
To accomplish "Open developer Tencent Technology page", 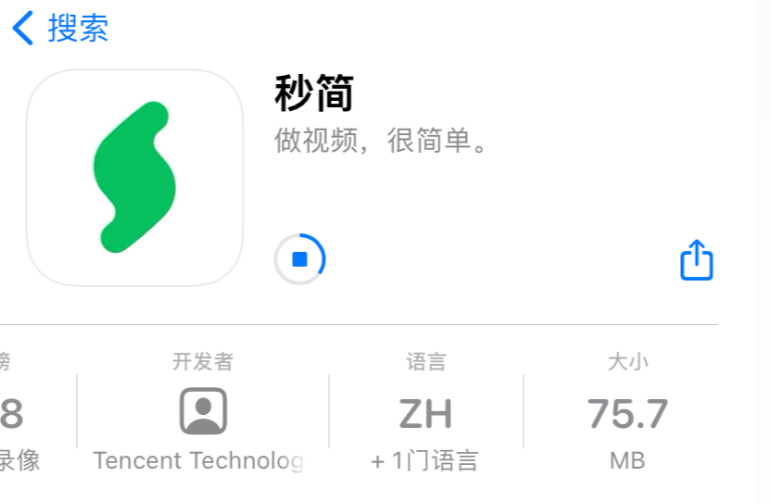I will 203,412.
